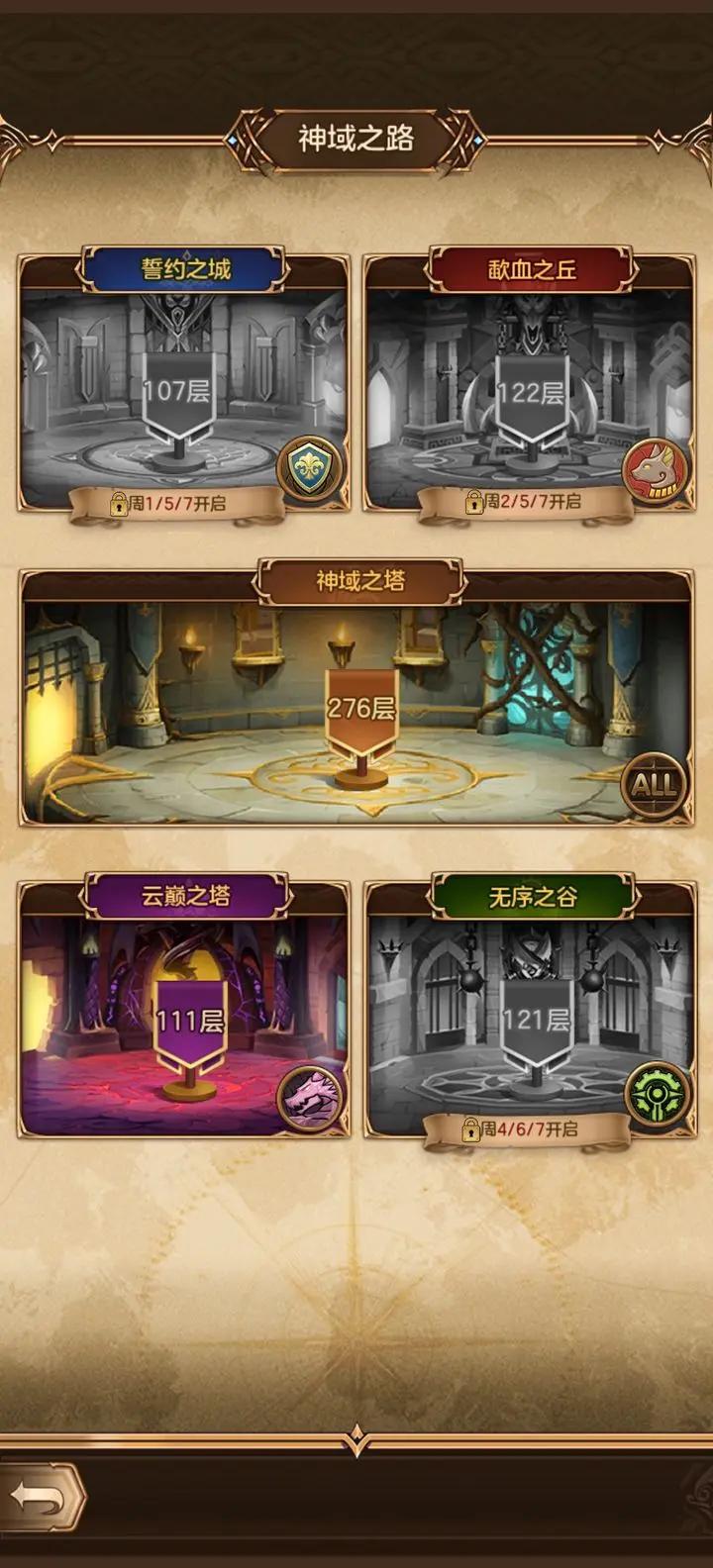Go back with the return arrow
Screen dimensions: 713x1568
point(40,1499)
